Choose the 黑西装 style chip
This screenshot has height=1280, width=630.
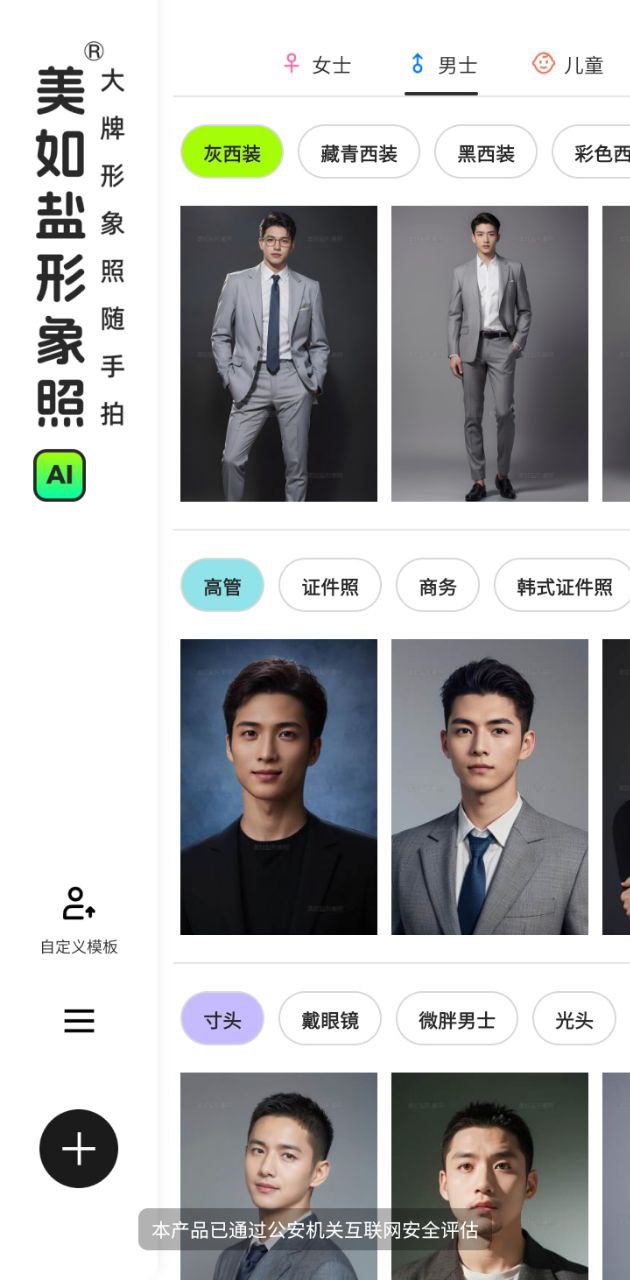[x=486, y=153]
